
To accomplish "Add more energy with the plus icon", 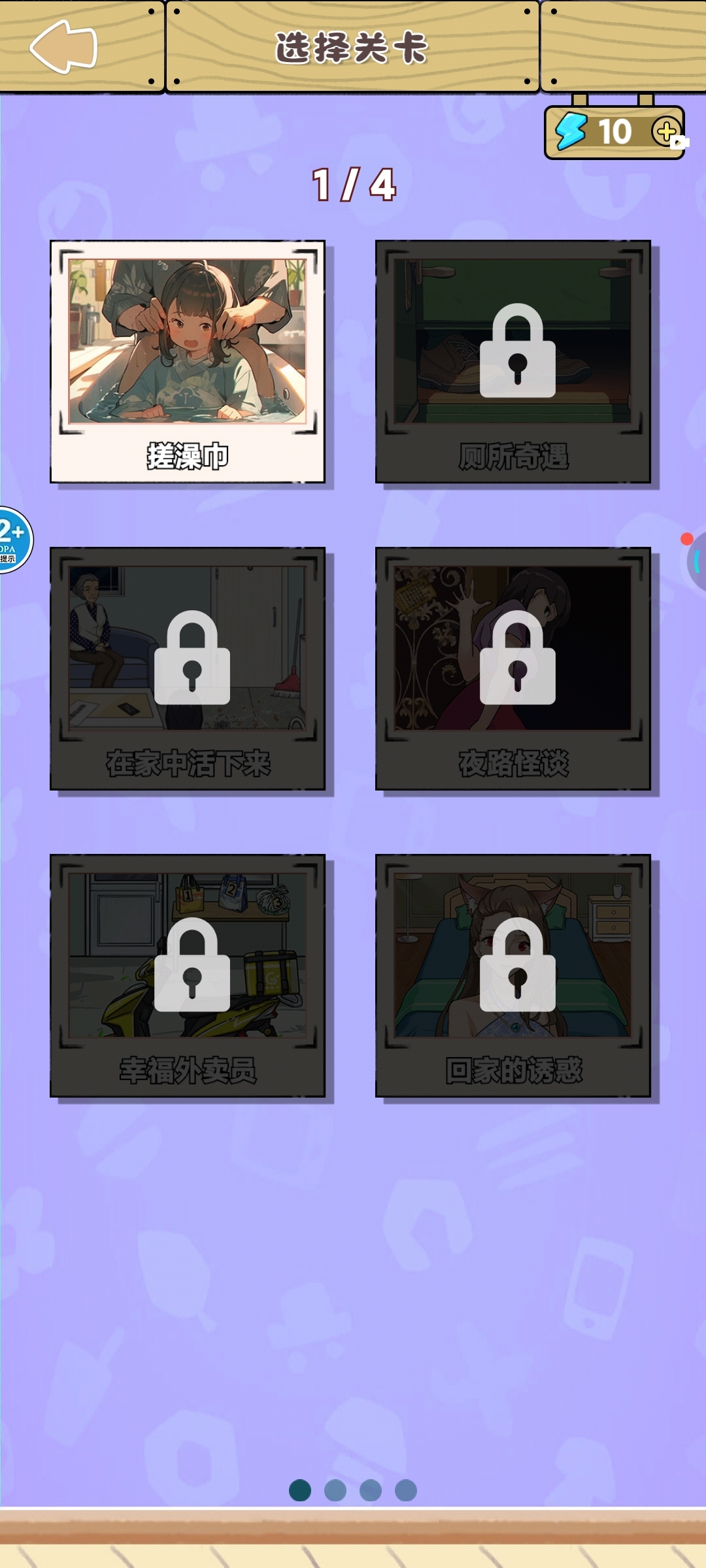I will click(666, 132).
